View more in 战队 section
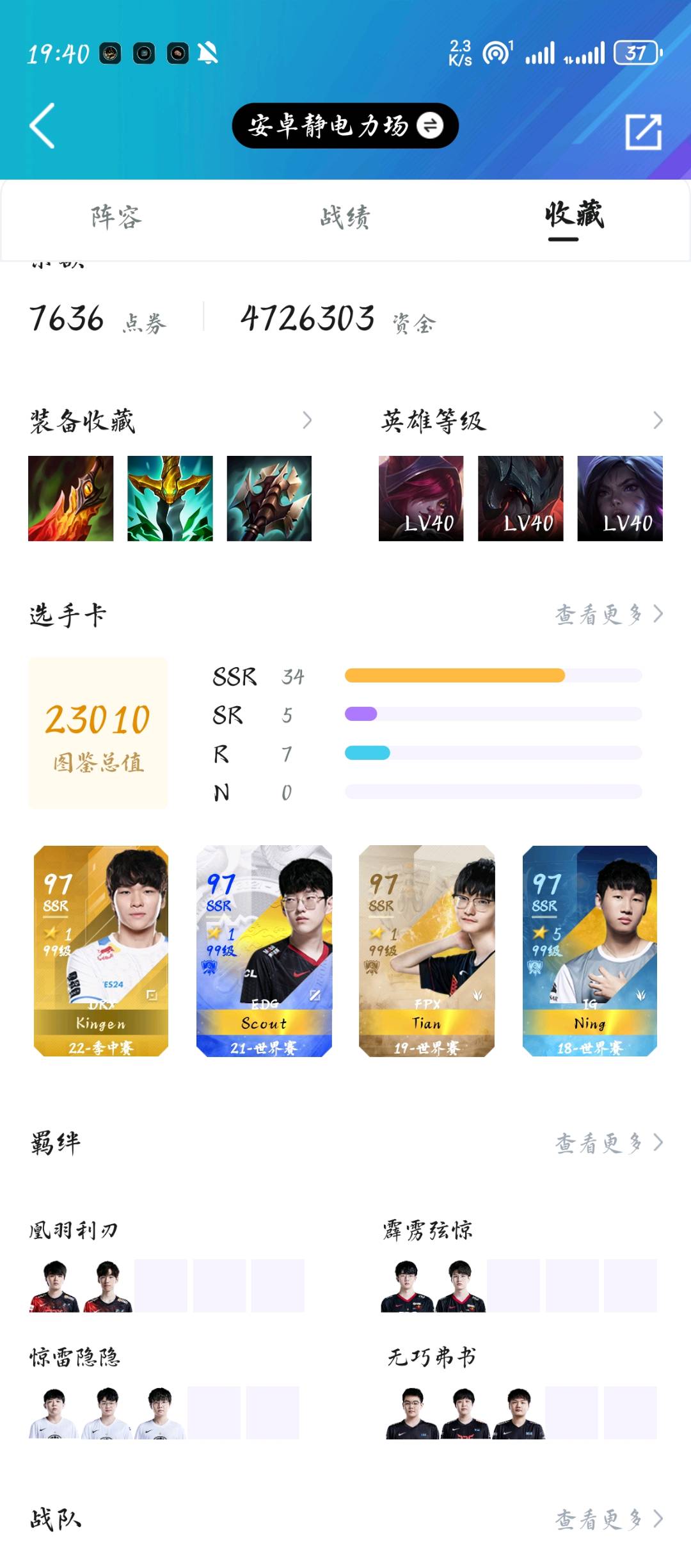This screenshot has width=691, height=1568. pyautogui.click(x=608, y=1519)
